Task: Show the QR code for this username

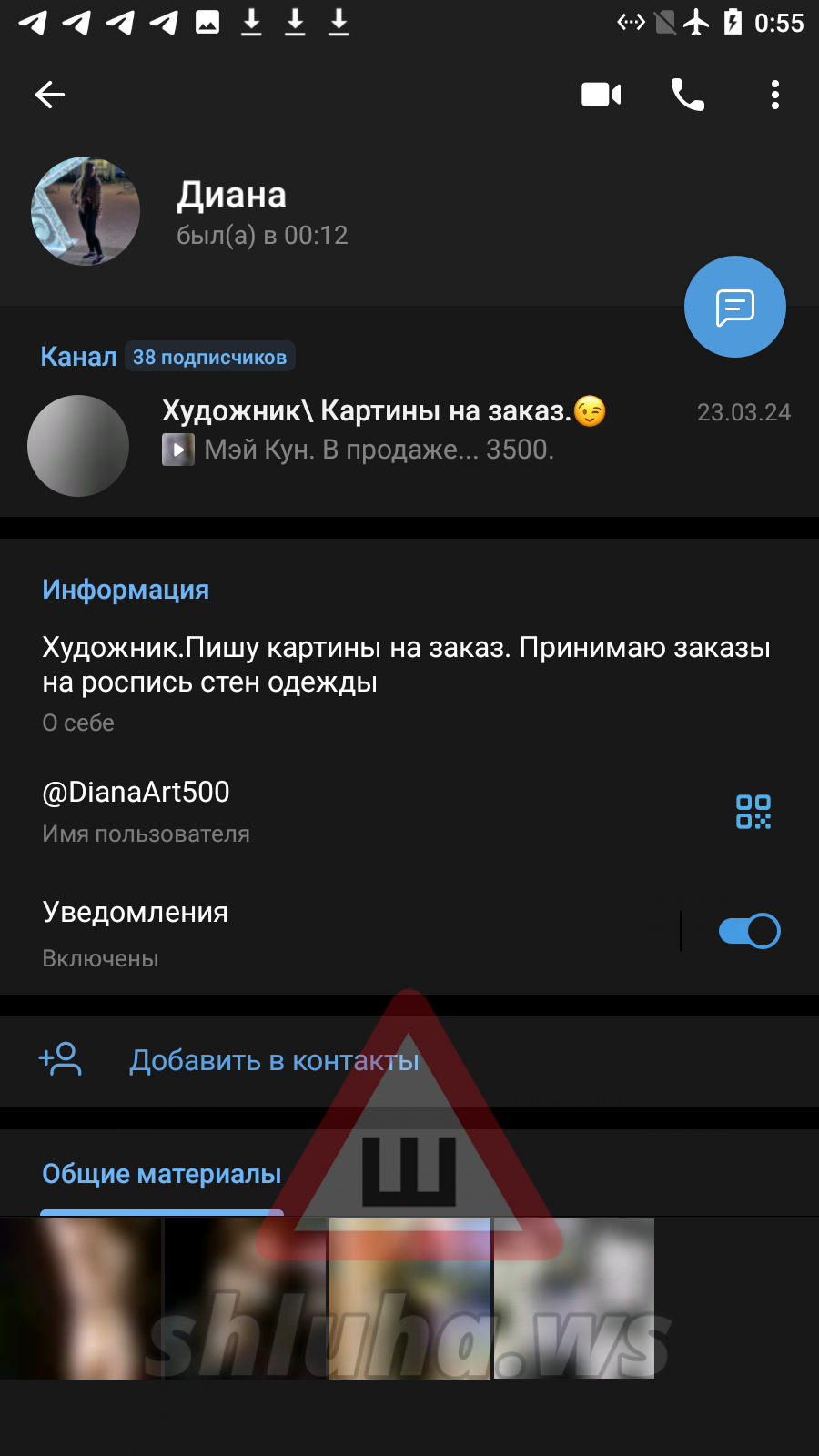Action: (x=753, y=811)
